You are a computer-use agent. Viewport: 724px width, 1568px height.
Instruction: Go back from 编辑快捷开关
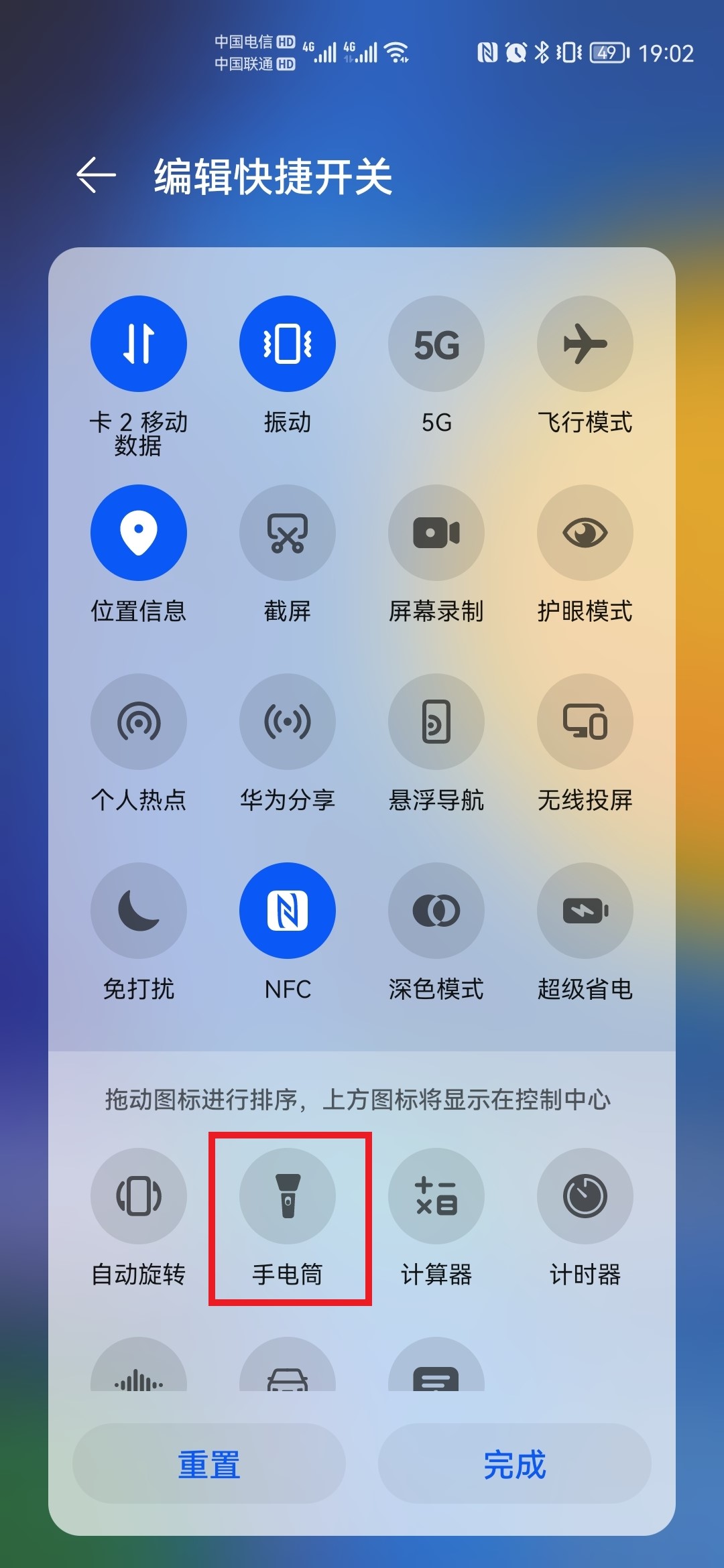point(97,176)
